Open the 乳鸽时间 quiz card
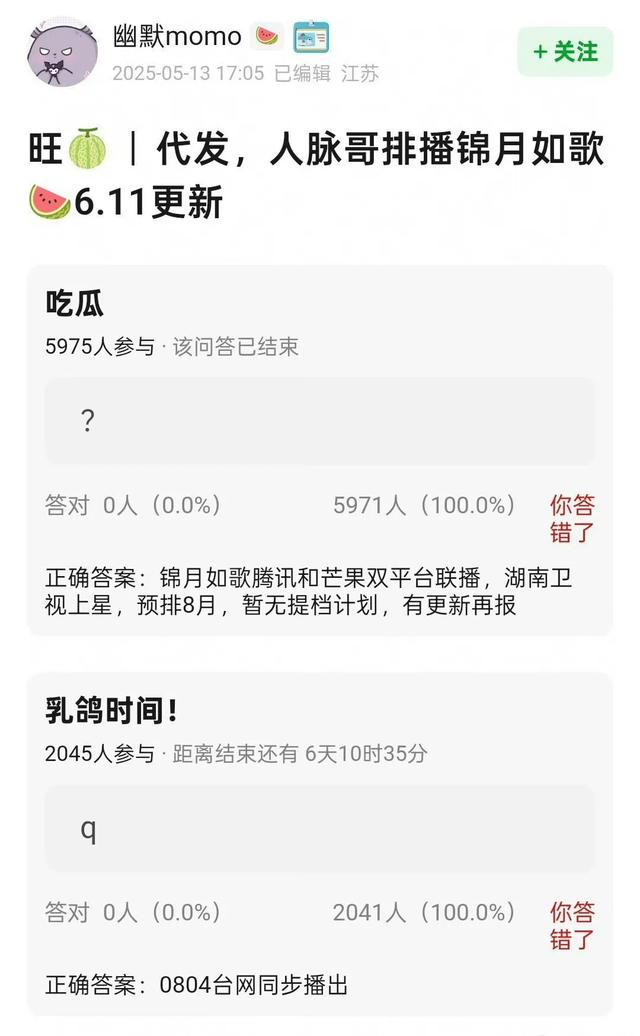This screenshot has width=640, height=1036. (x=320, y=844)
